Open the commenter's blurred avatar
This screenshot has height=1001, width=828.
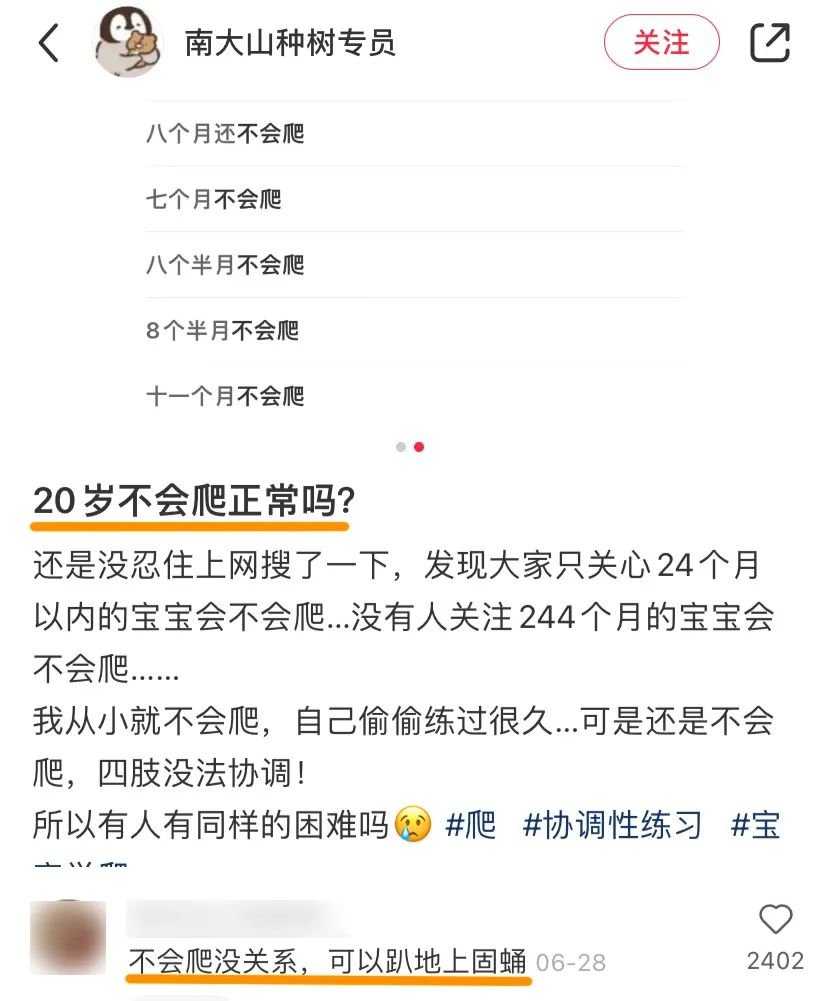[68, 937]
